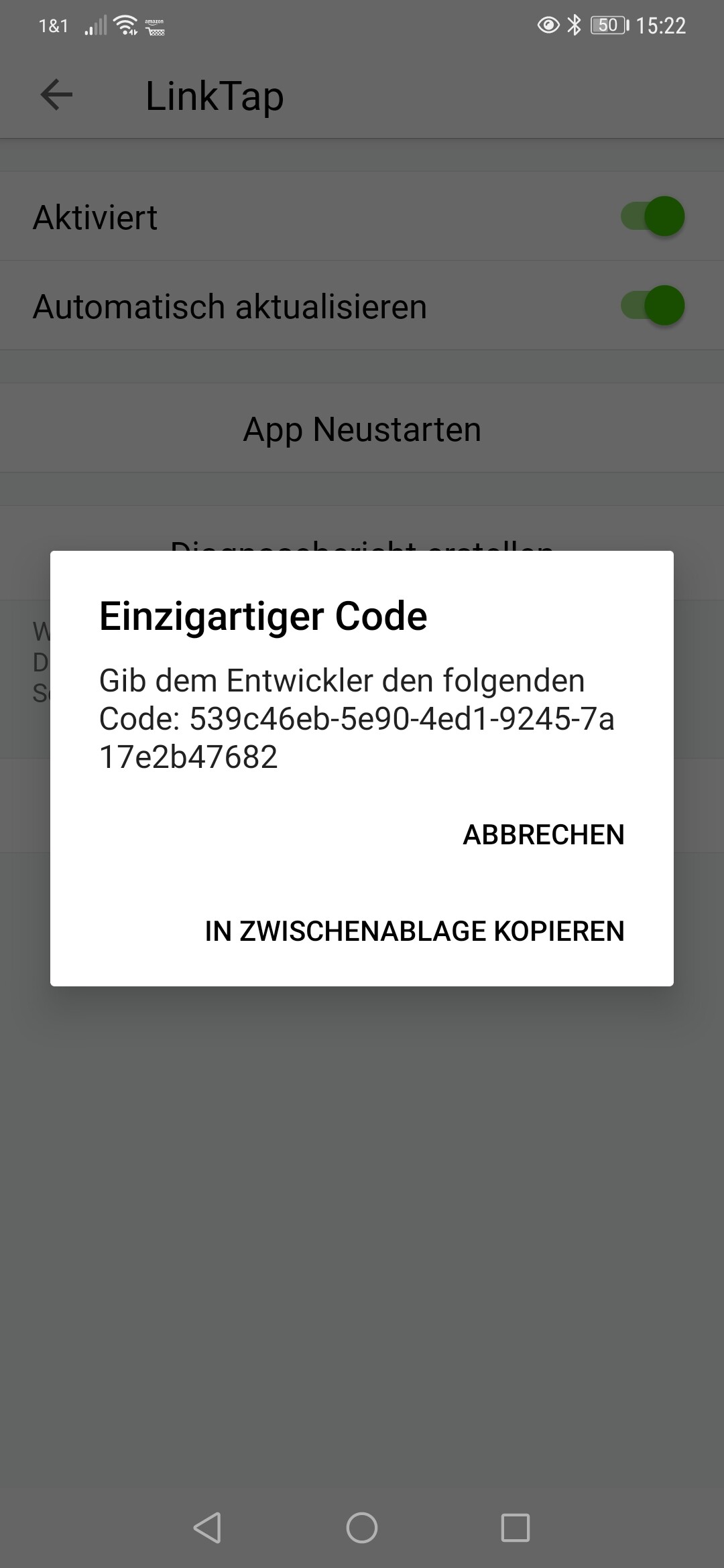
Task: Tap ABBRECHEN to cancel the dialog
Action: point(543,835)
